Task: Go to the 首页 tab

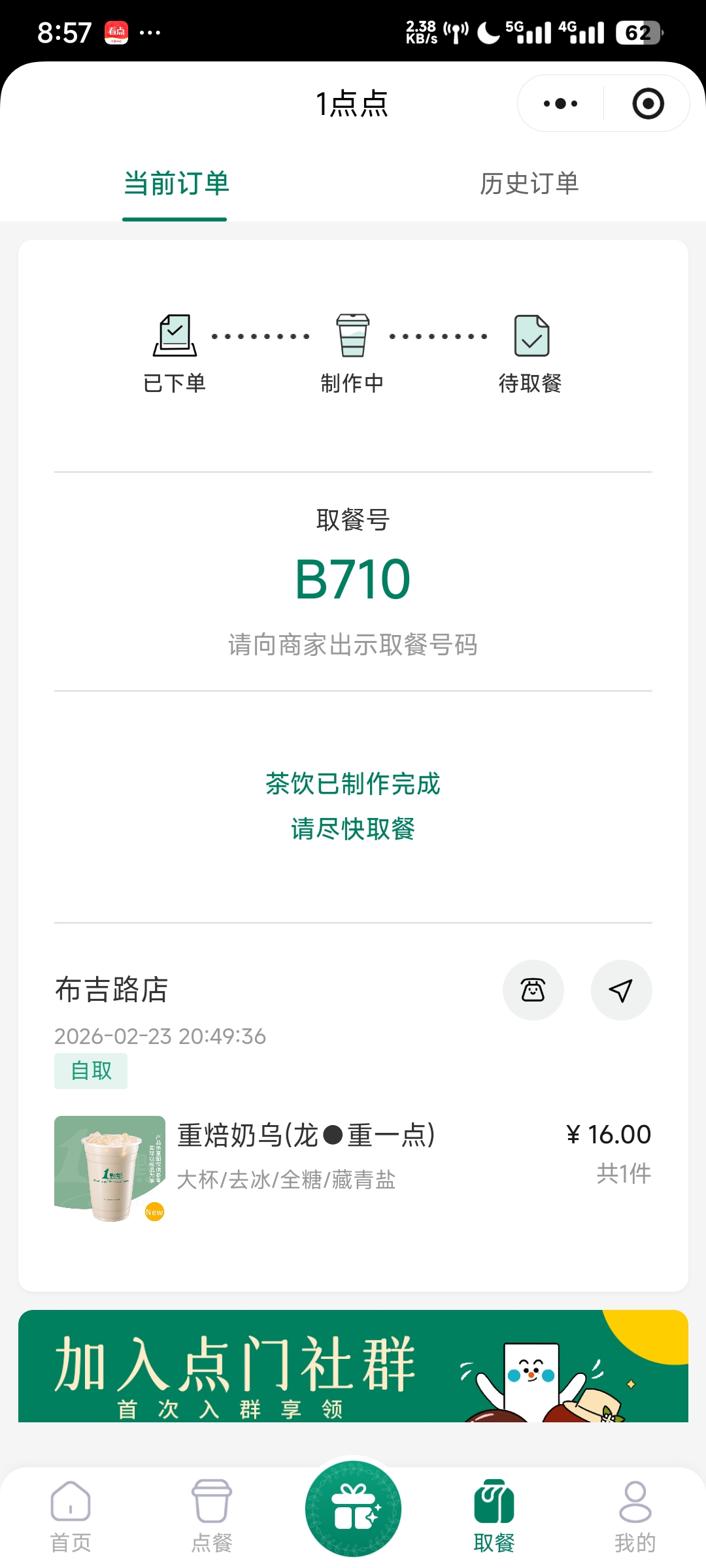Action: pyautogui.click(x=71, y=1516)
